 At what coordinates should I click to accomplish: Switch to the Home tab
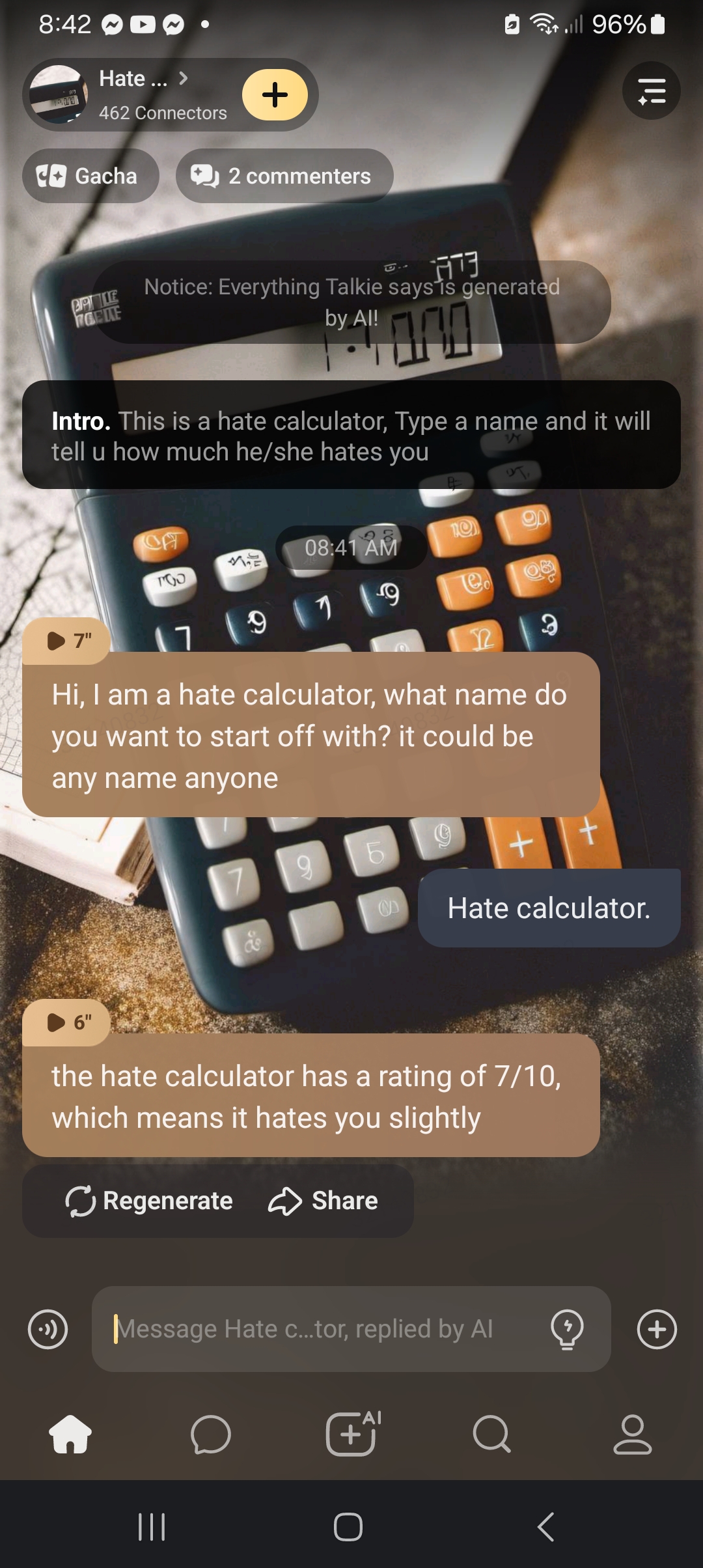(x=70, y=1435)
